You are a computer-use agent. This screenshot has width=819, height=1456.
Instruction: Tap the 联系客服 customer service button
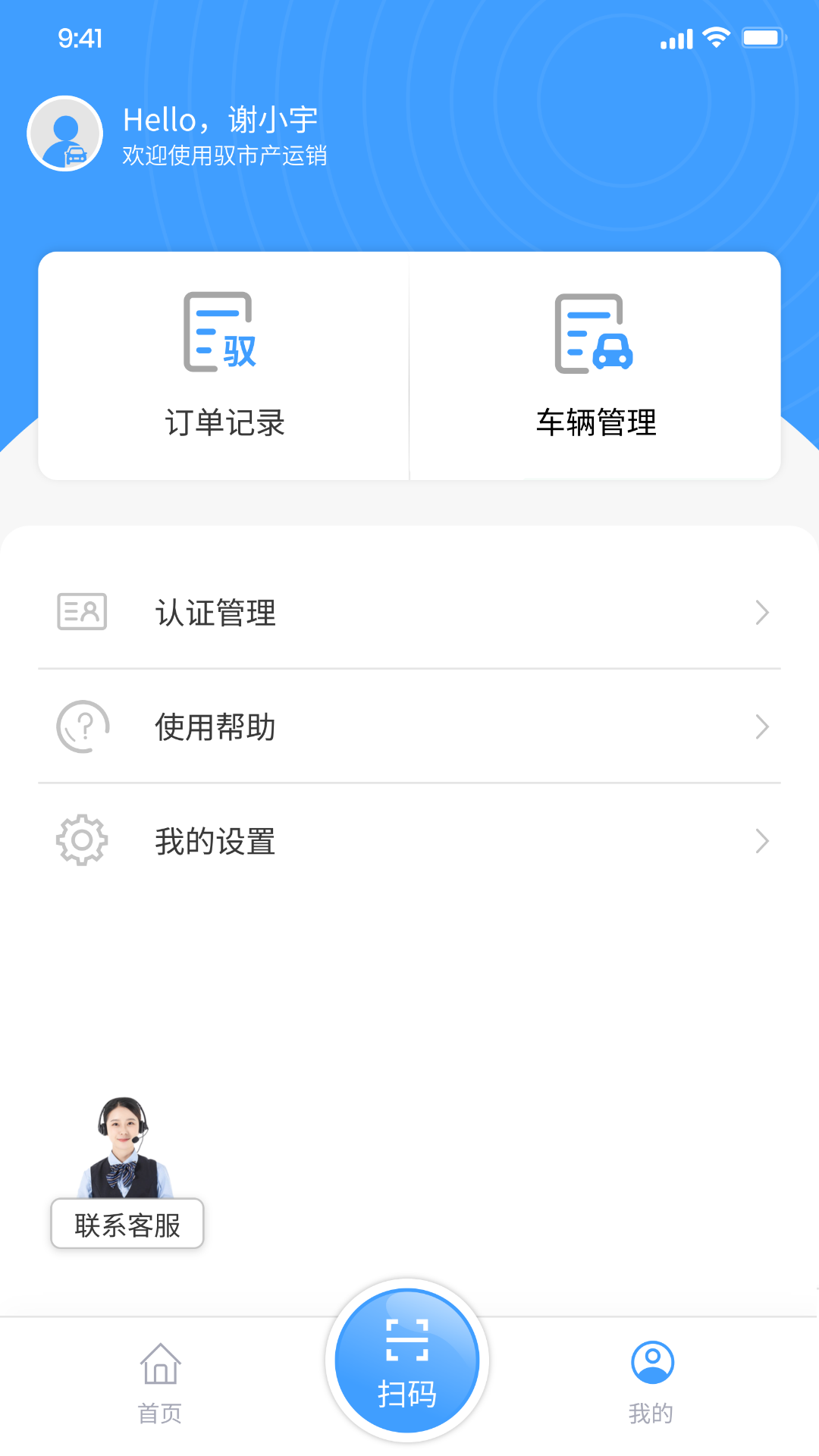[126, 1222]
